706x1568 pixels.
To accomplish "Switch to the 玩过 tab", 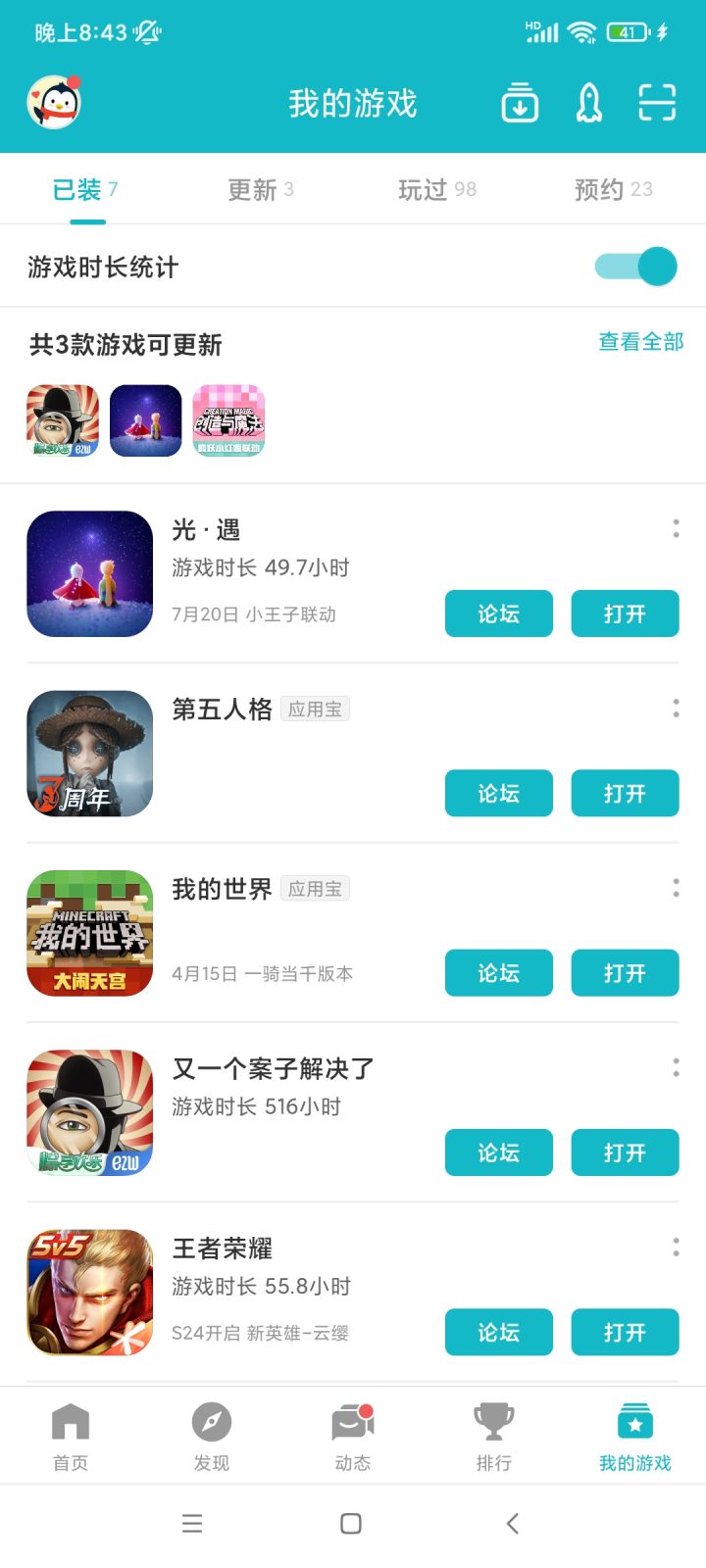I will pyautogui.click(x=436, y=189).
